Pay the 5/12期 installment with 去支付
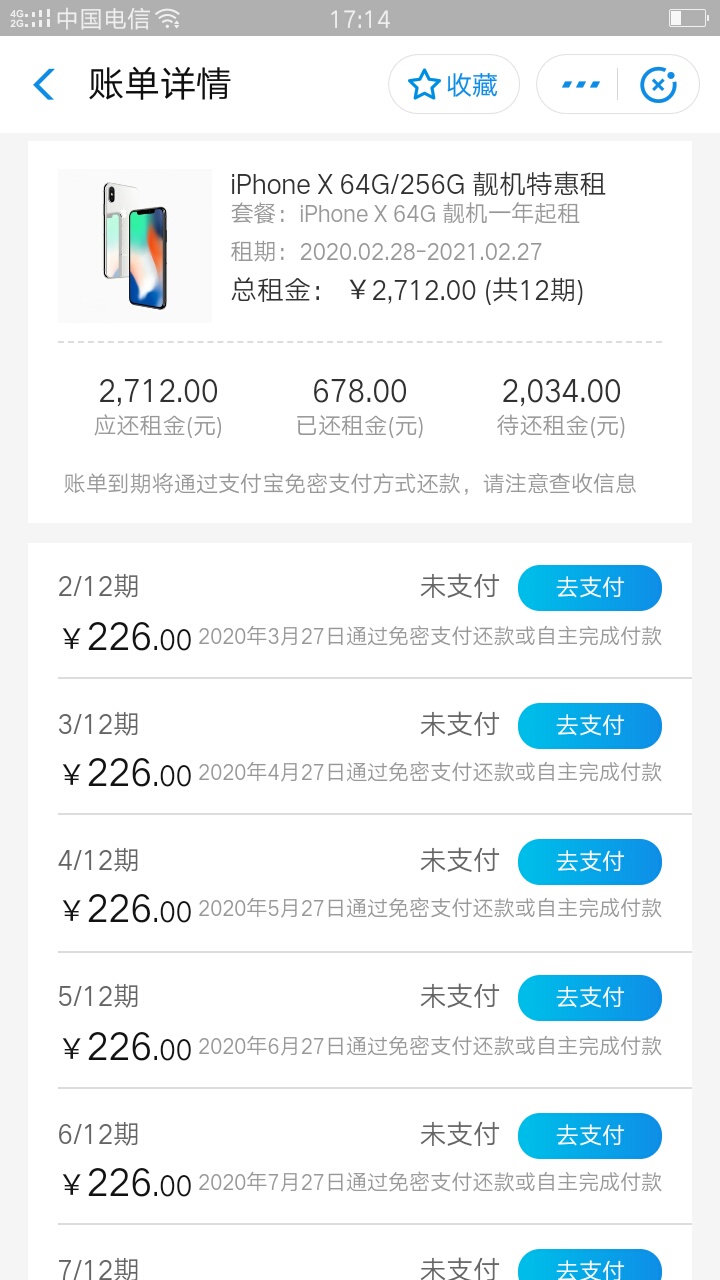Viewport: 720px width, 1280px height. [x=589, y=998]
